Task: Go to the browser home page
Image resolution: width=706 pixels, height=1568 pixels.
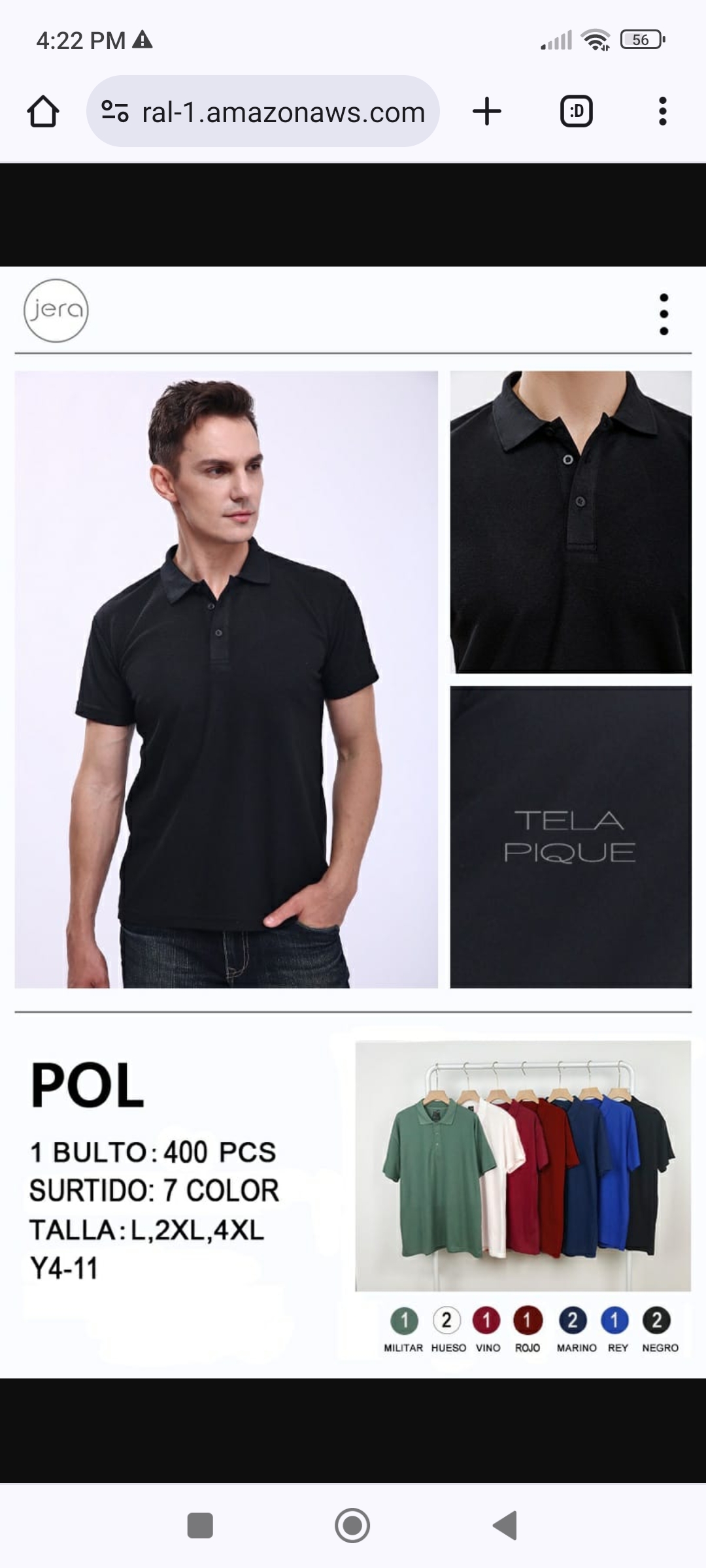Action: coord(43,112)
